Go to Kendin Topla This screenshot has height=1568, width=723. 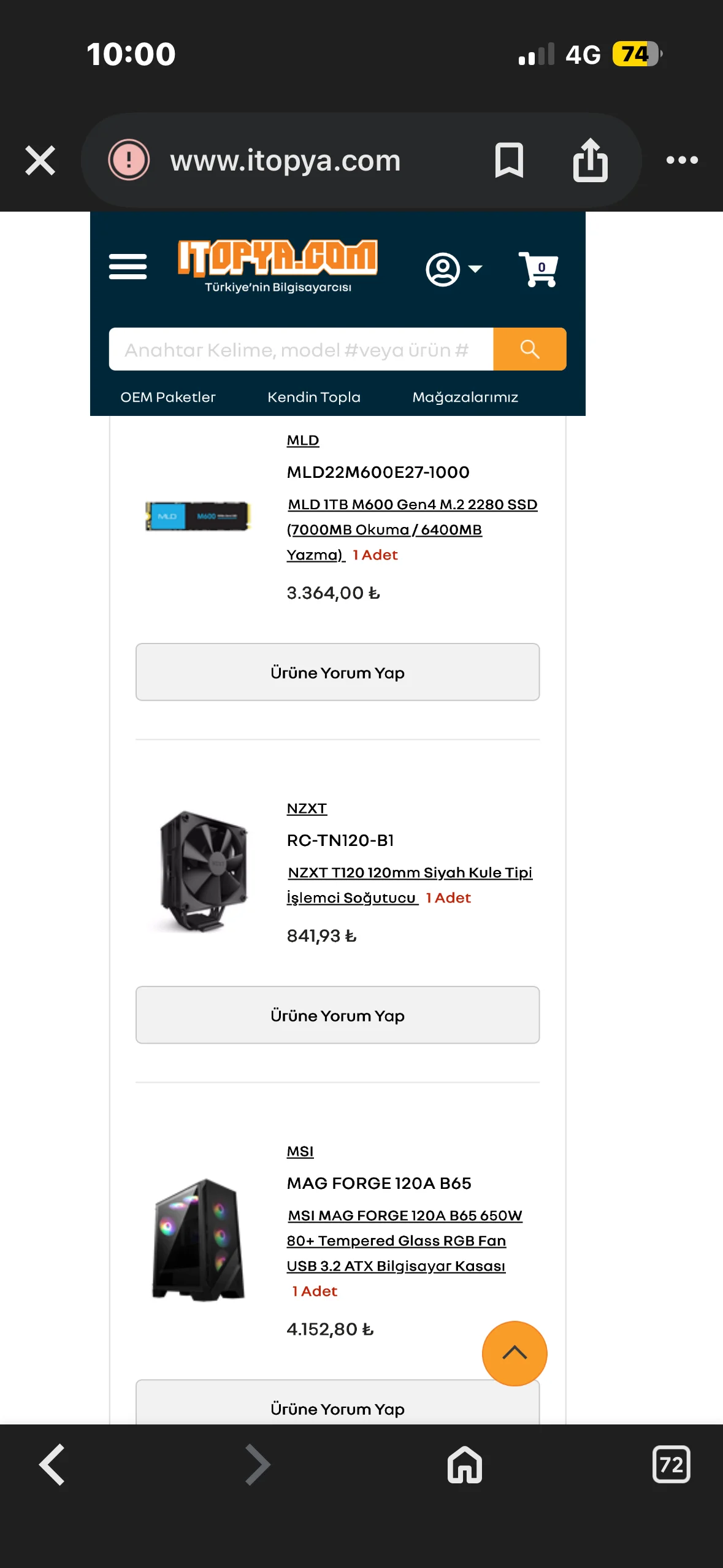(x=314, y=398)
